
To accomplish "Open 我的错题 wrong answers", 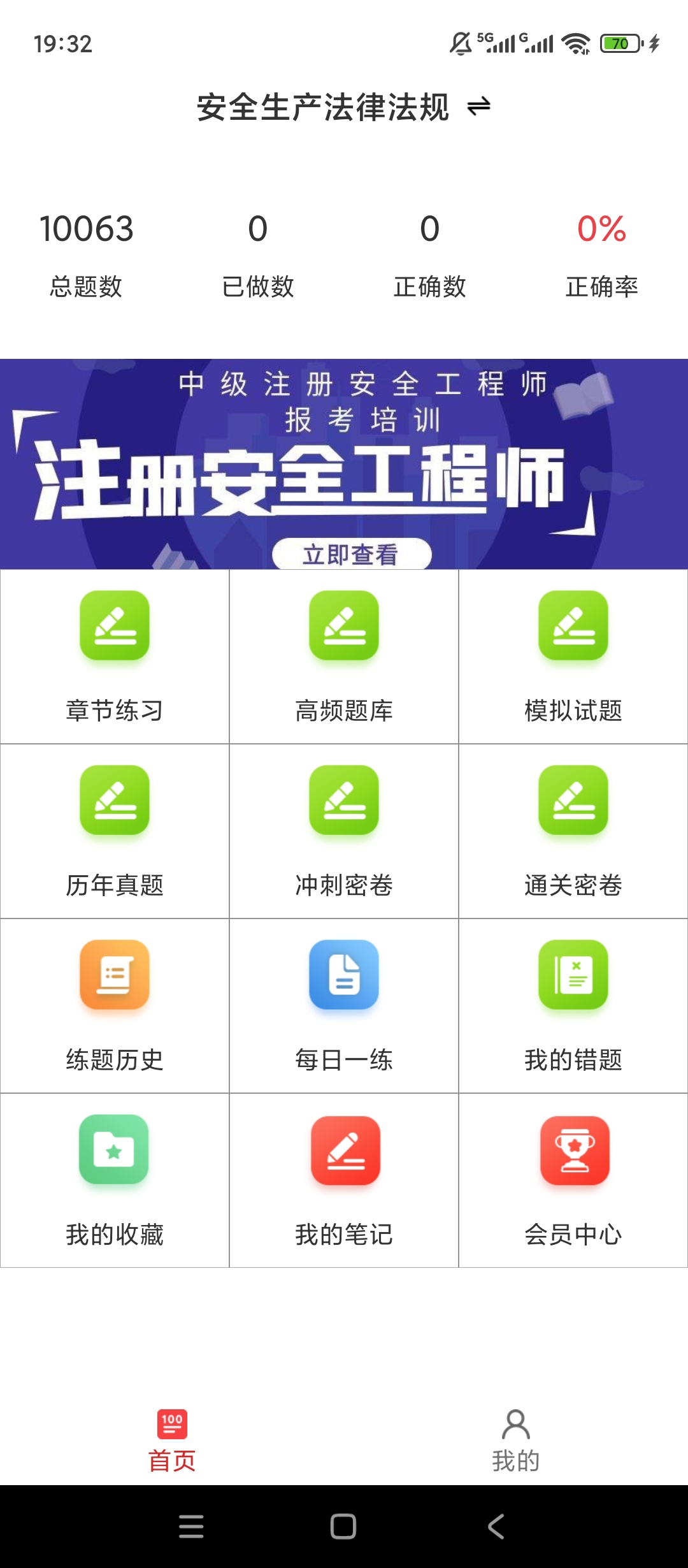I will pyautogui.click(x=573, y=1006).
